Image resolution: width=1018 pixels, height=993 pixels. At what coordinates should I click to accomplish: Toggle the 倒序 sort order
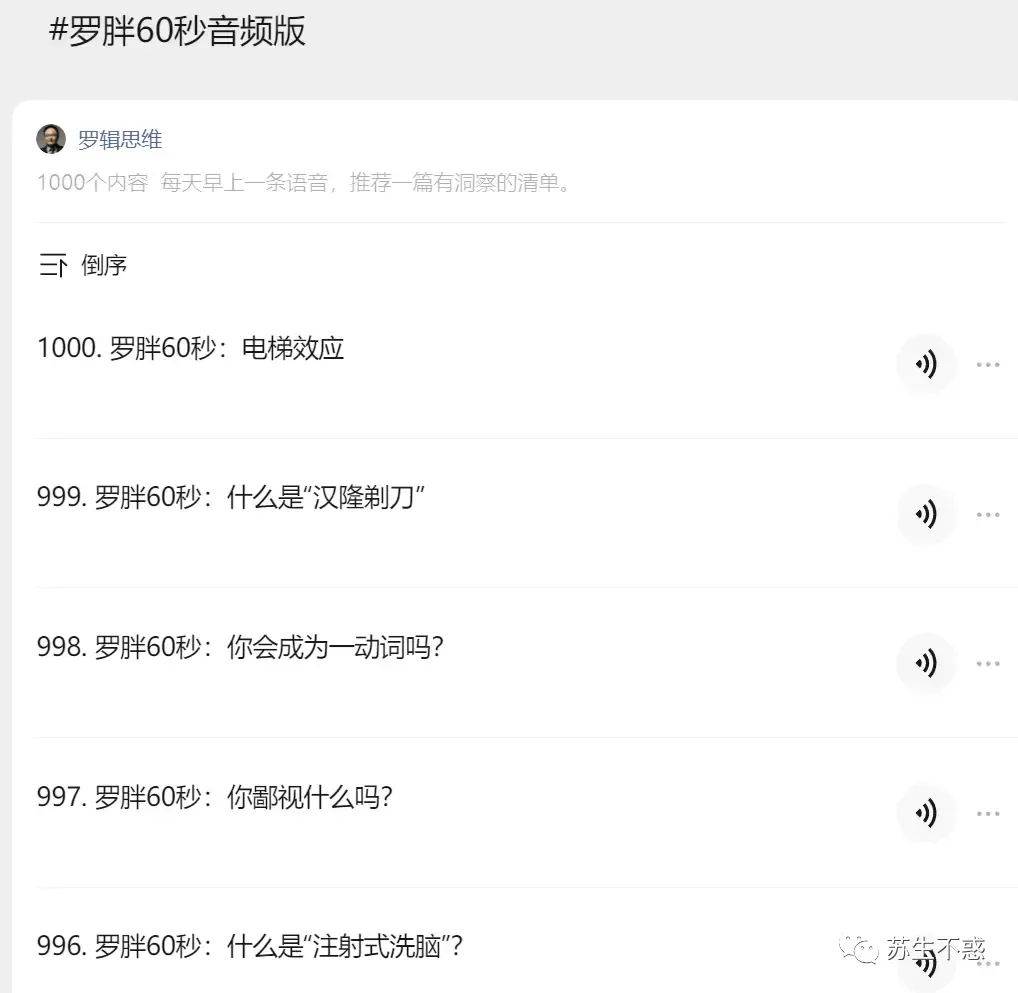point(83,266)
